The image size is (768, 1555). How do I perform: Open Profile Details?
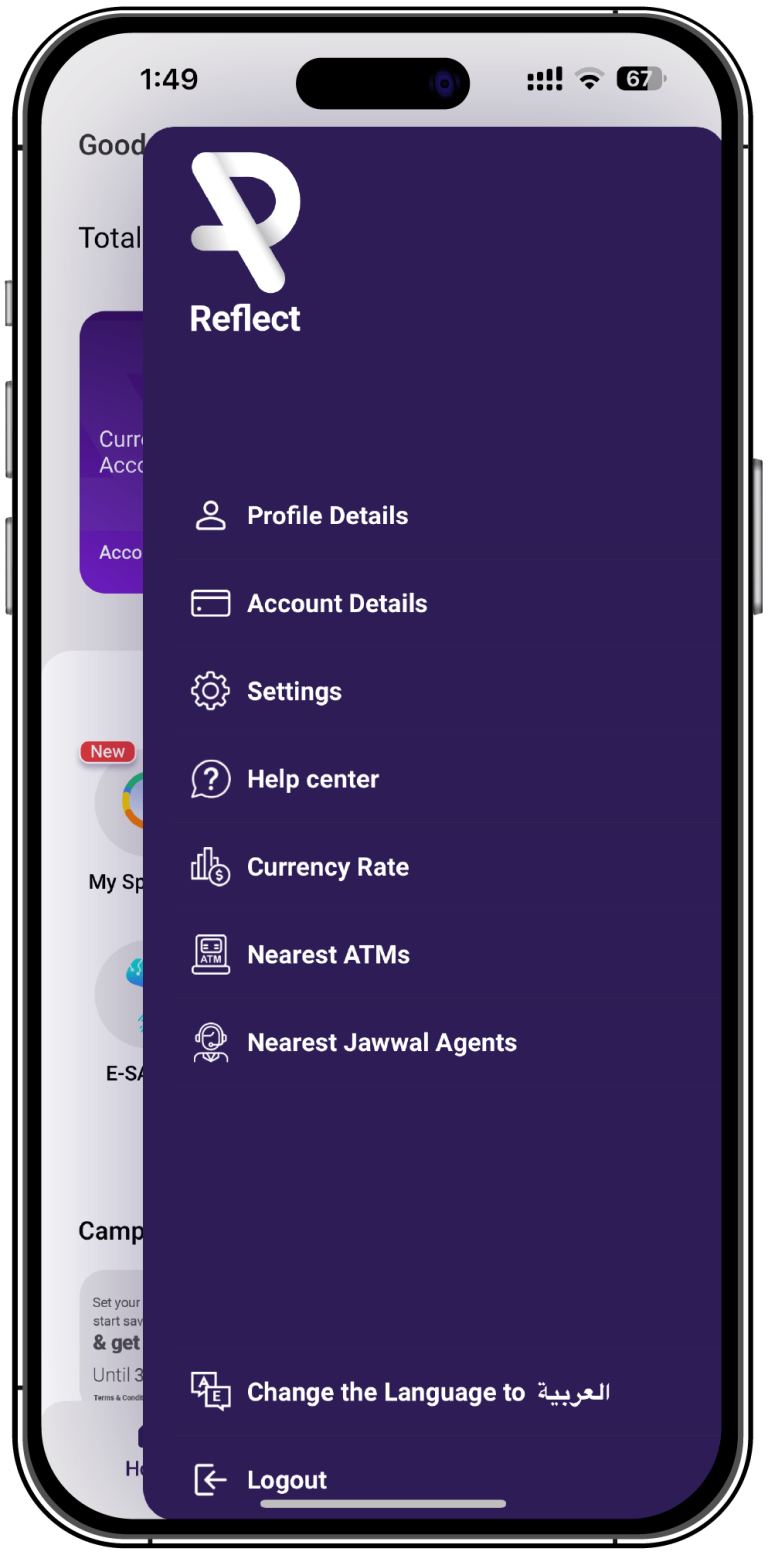(x=327, y=516)
